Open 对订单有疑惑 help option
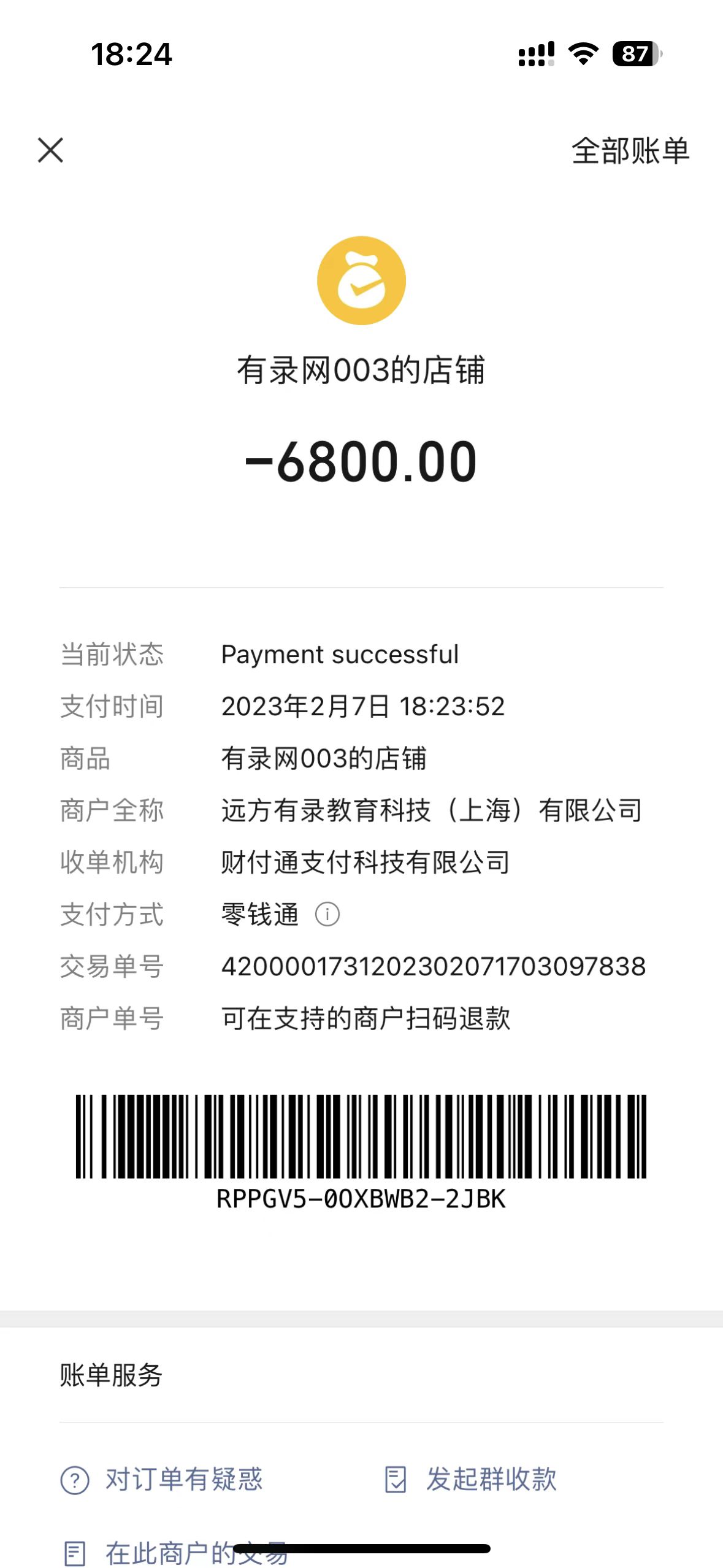Image resolution: width=723 pixels, height=1568 pixels. click(163, 1479)
